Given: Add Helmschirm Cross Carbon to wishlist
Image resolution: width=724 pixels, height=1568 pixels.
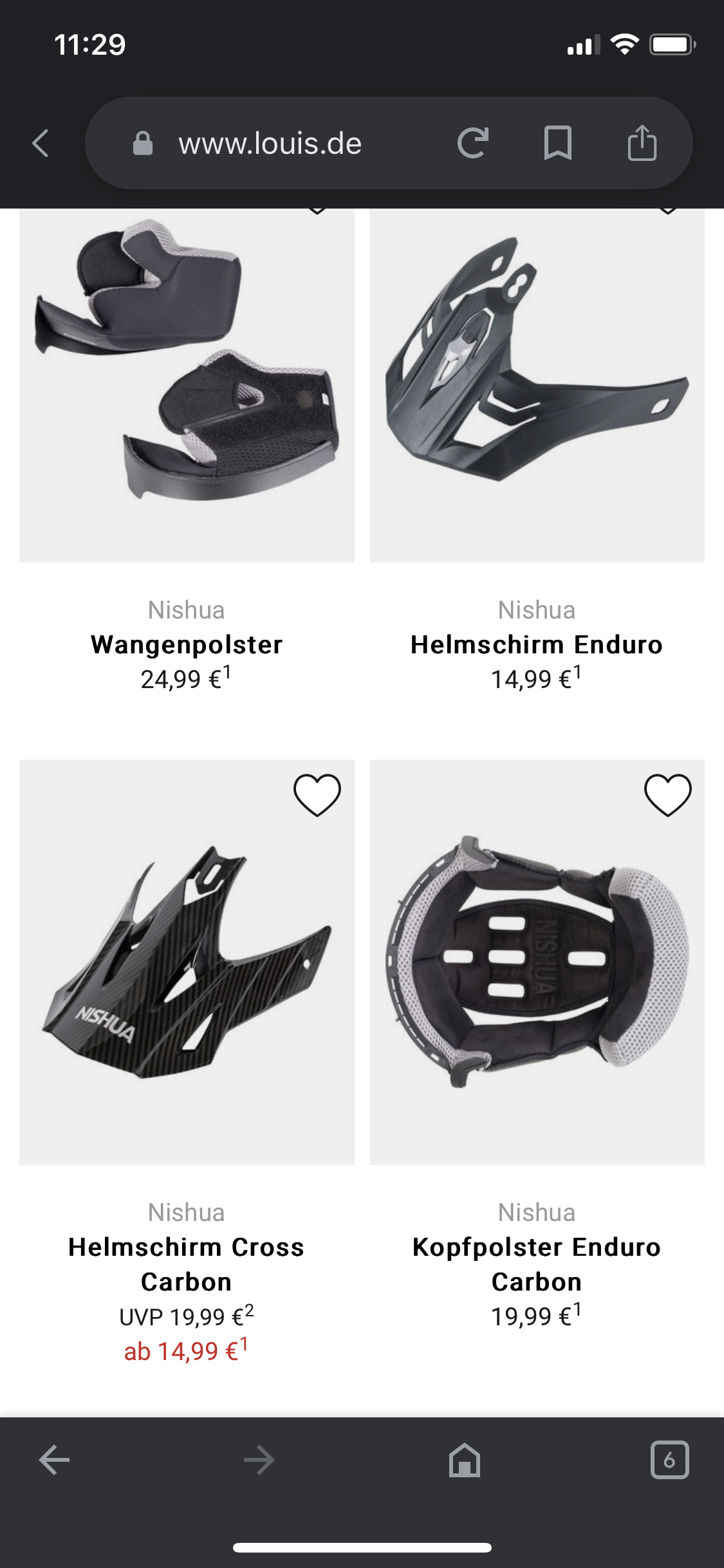Looking at the screenshot, I should 317,795.
